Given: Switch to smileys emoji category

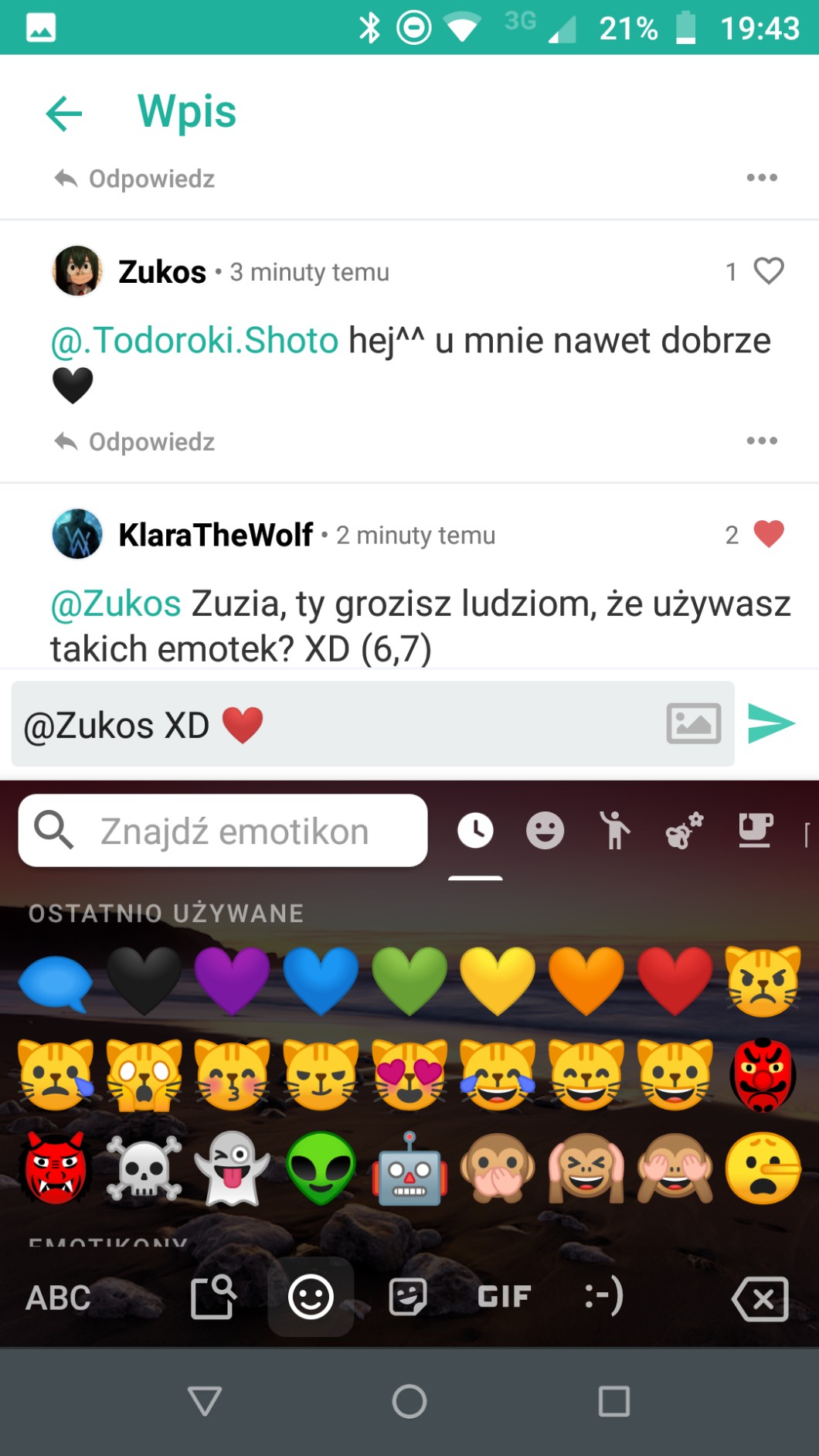Looking at the screenshot, I should [x=545, y=832].
